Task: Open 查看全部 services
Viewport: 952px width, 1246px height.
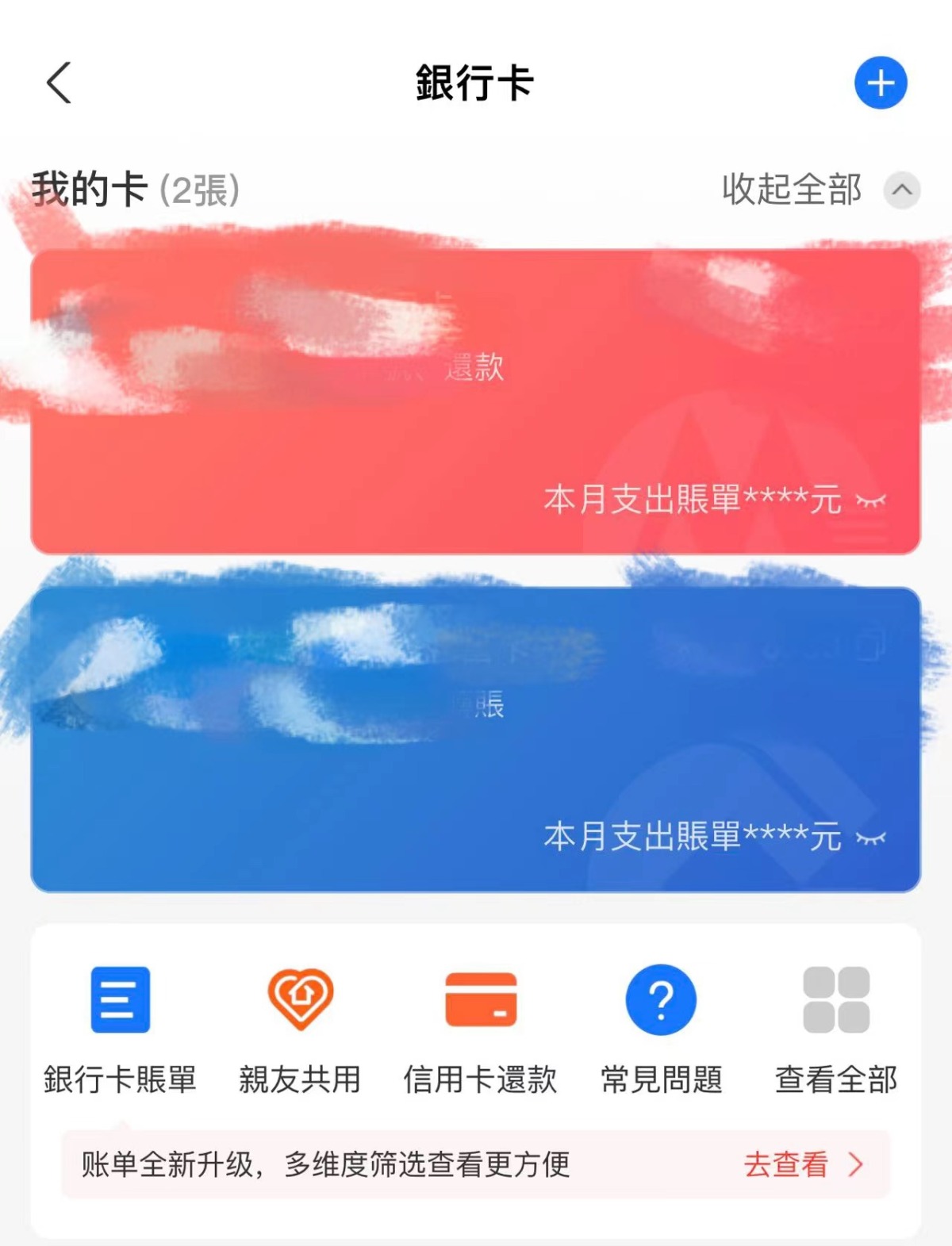Action: [836, 1029]
